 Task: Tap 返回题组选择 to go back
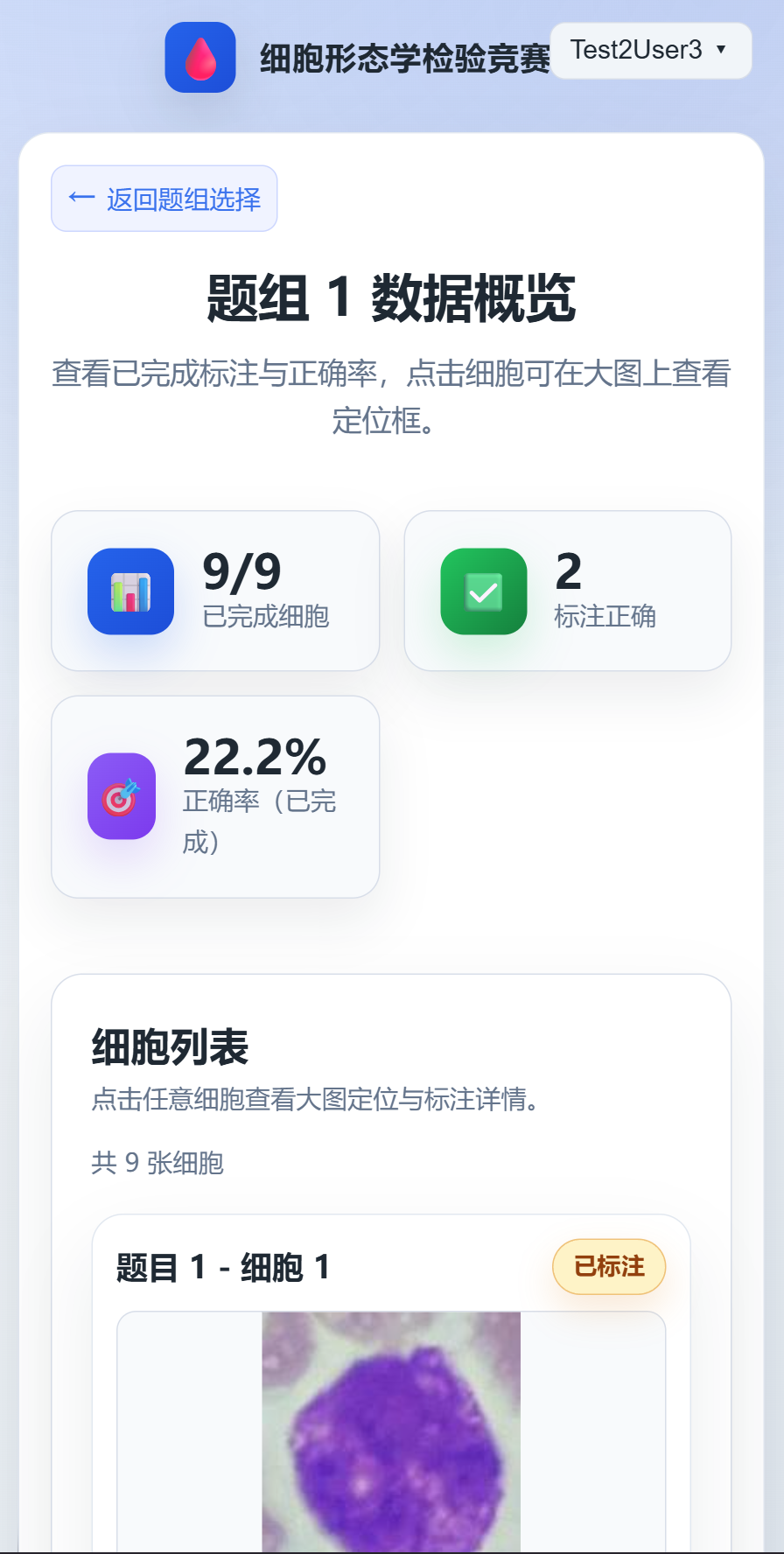tap(164, 199)
